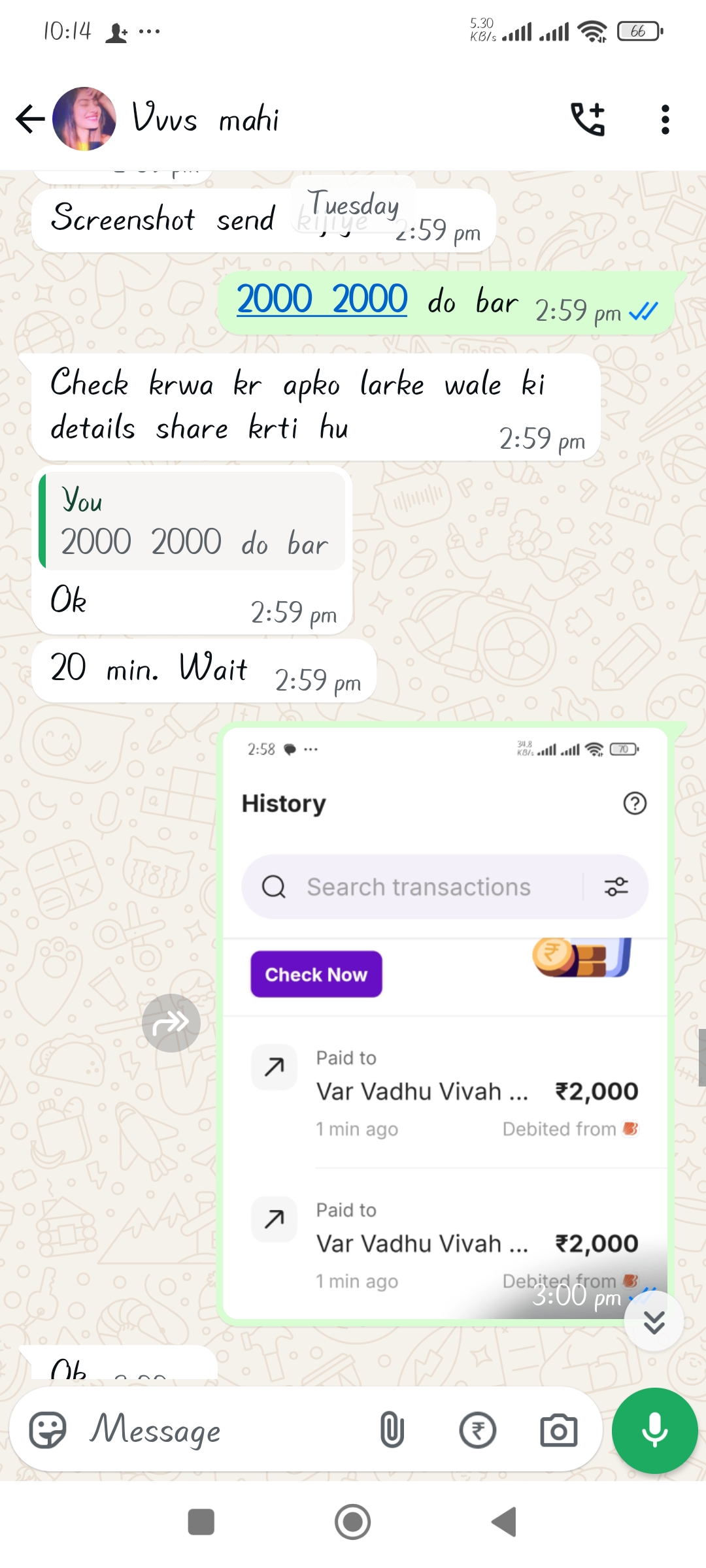Open the emoji and sticker picker

(x=48, y=1430)
